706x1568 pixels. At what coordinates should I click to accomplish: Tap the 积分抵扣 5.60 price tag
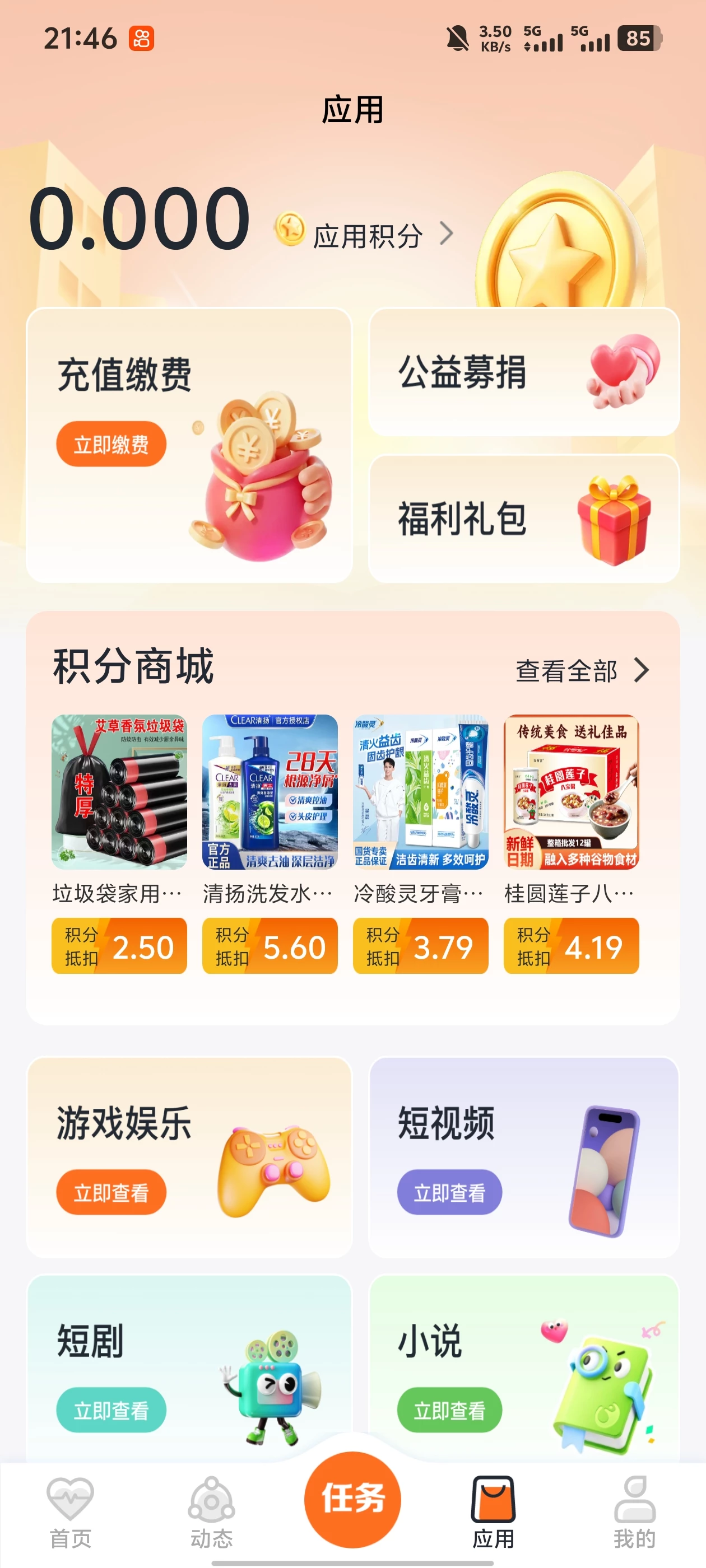click(x=270, y=945)
